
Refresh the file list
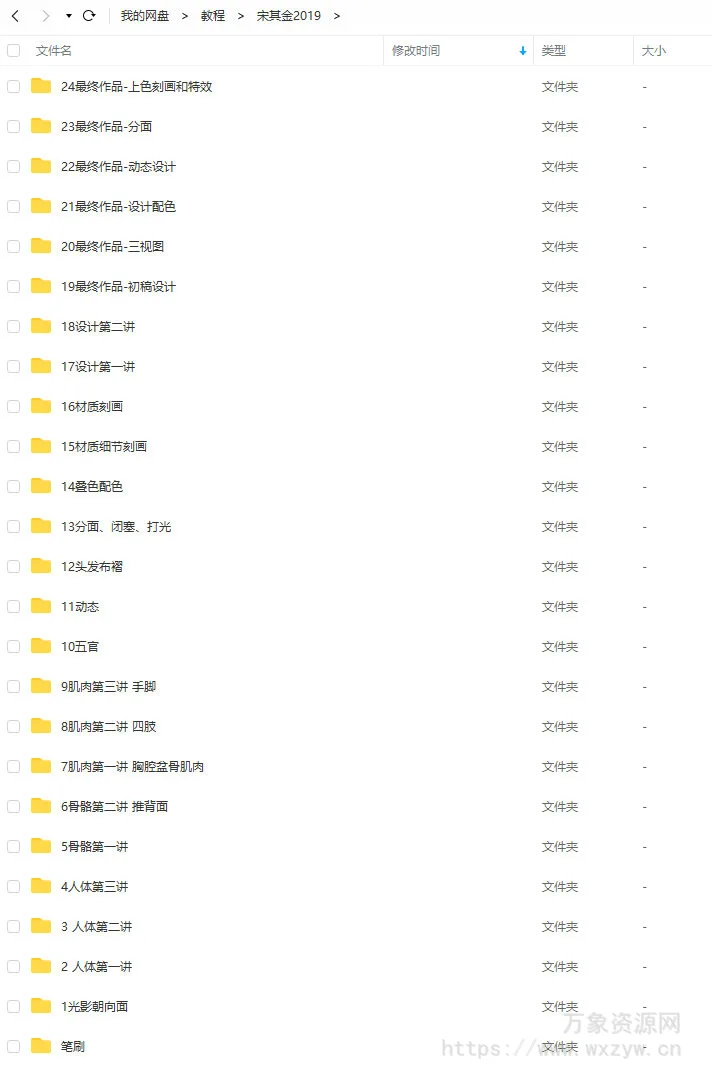click(89, 16)
